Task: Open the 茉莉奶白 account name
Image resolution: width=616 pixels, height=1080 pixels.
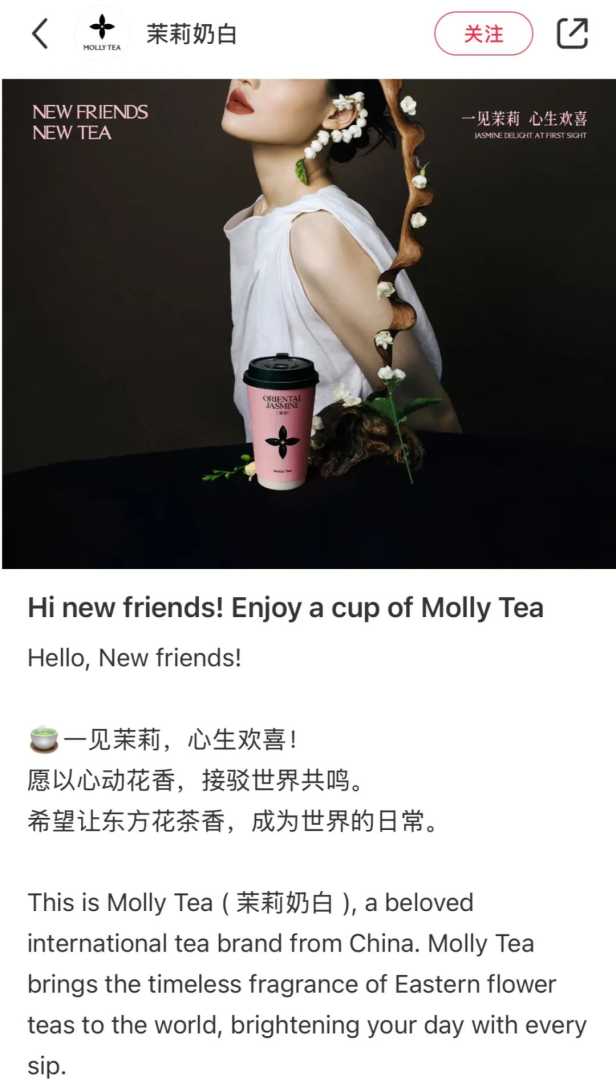Action: pyautogui.click(x=191, y=34)
